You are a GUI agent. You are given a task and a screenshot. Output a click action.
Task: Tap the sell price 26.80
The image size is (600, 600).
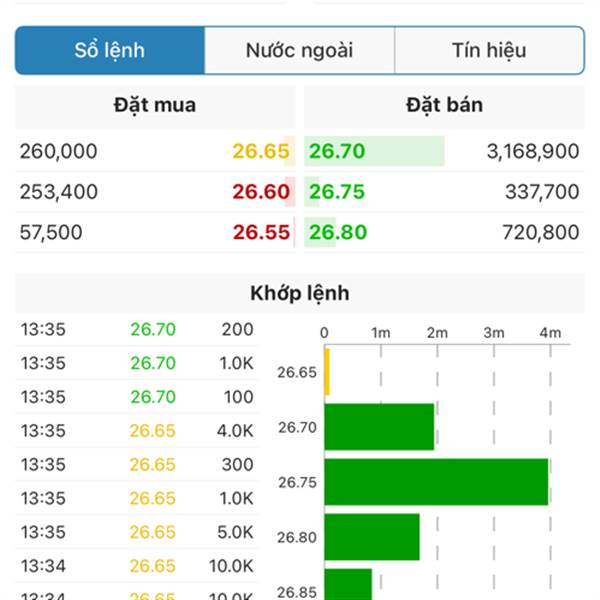pyautogui.click(x=337, y=232)
